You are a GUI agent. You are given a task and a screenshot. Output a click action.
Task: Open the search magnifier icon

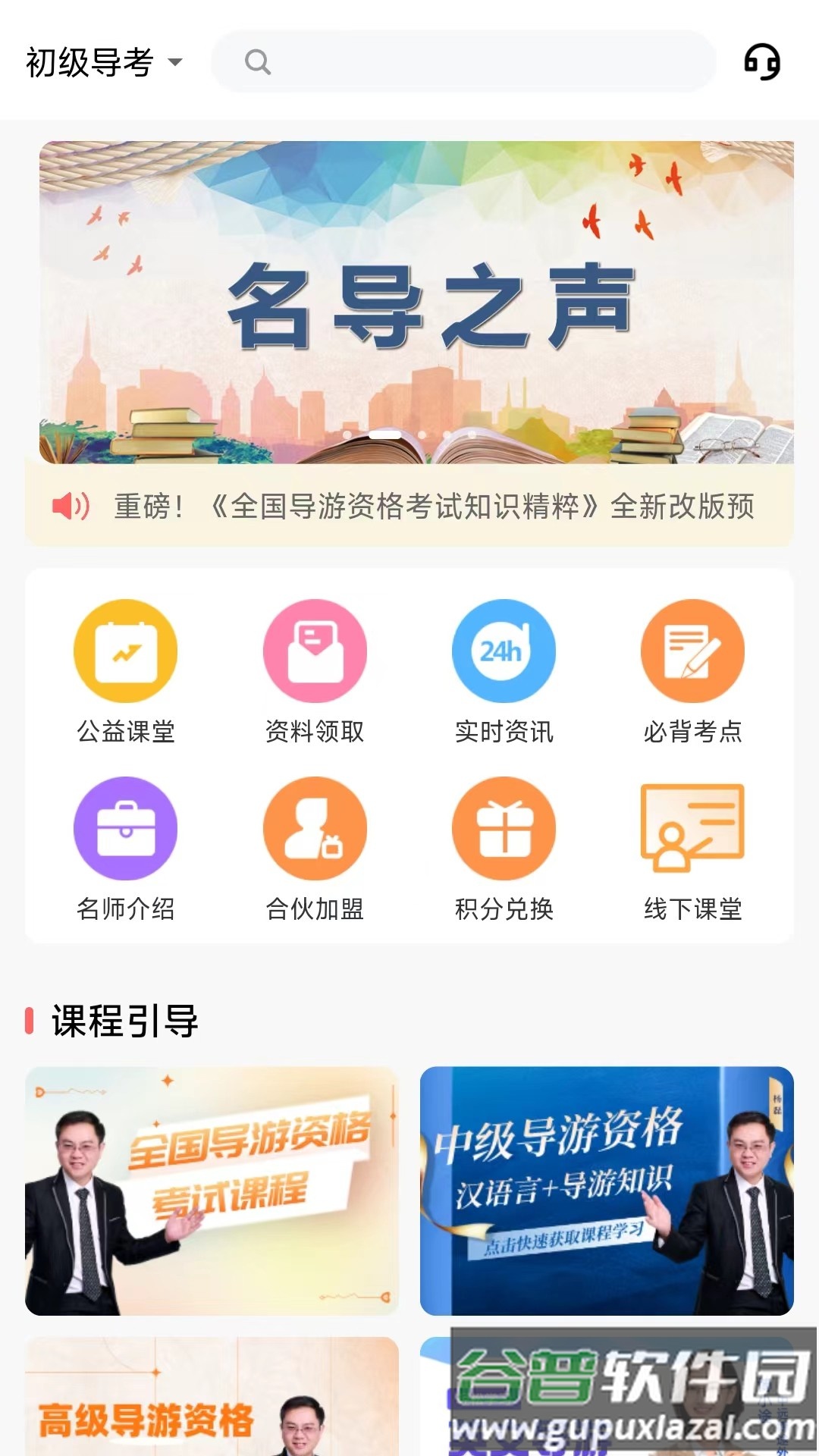point(256,64)
